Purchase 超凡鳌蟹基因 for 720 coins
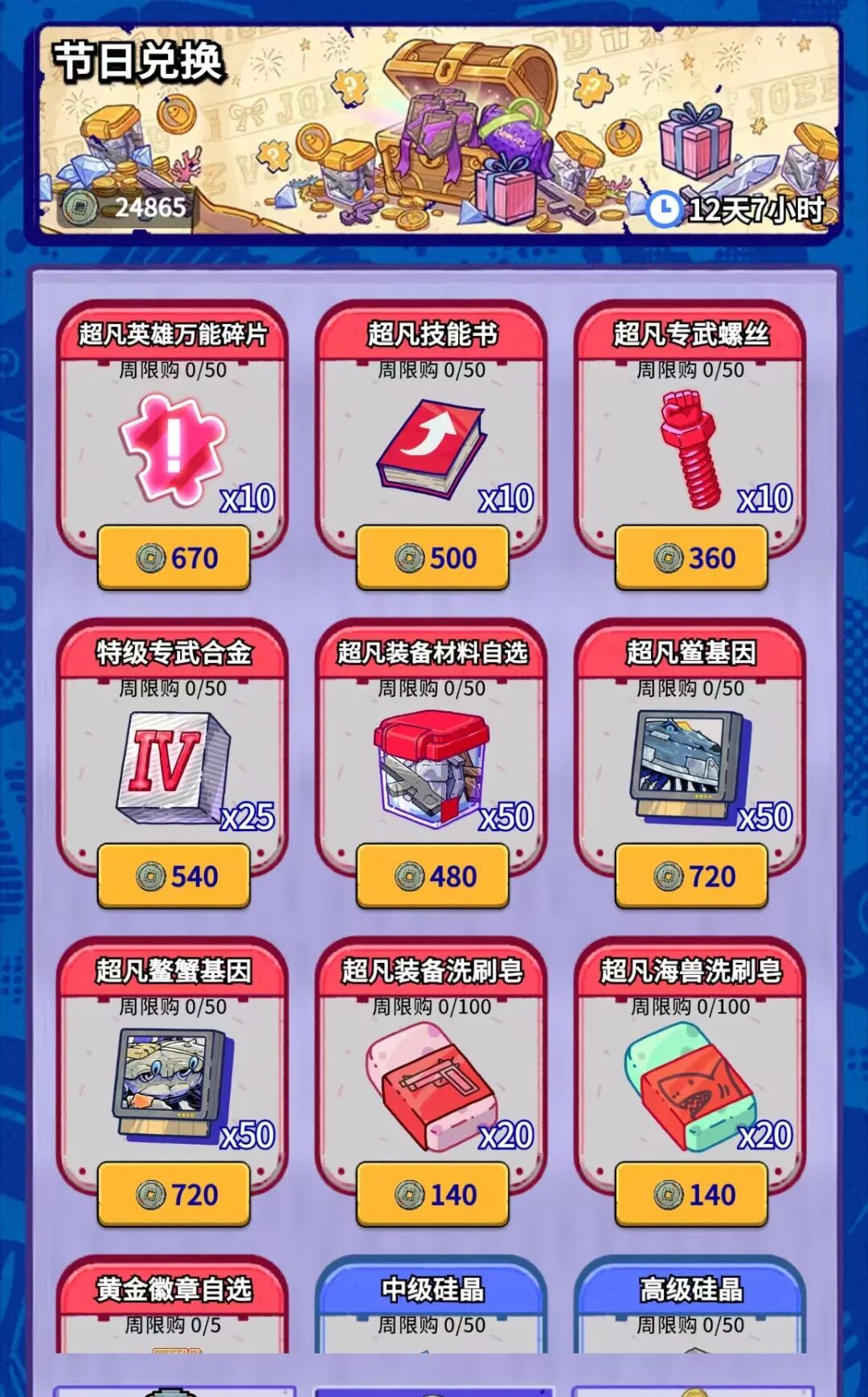Screen dimensions: 868x1397 point(174,1194)
